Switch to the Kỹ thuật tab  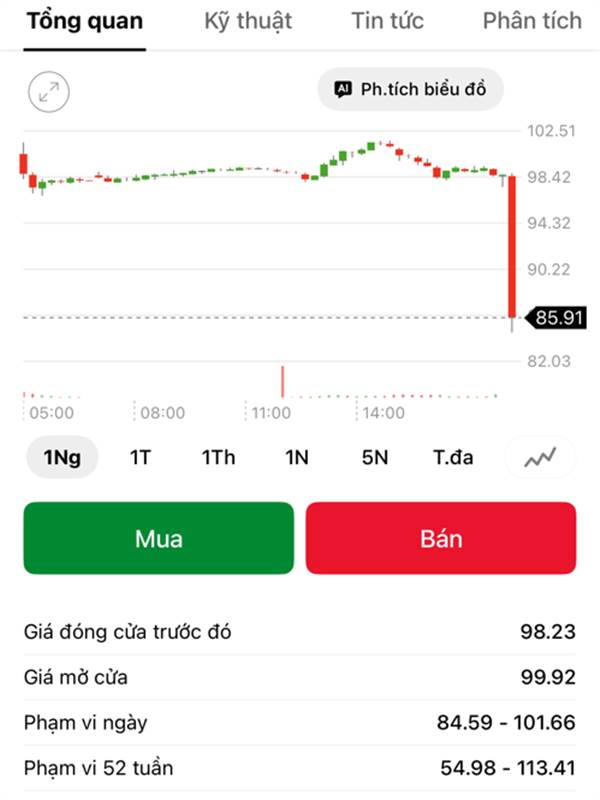(x=248, y=21)
